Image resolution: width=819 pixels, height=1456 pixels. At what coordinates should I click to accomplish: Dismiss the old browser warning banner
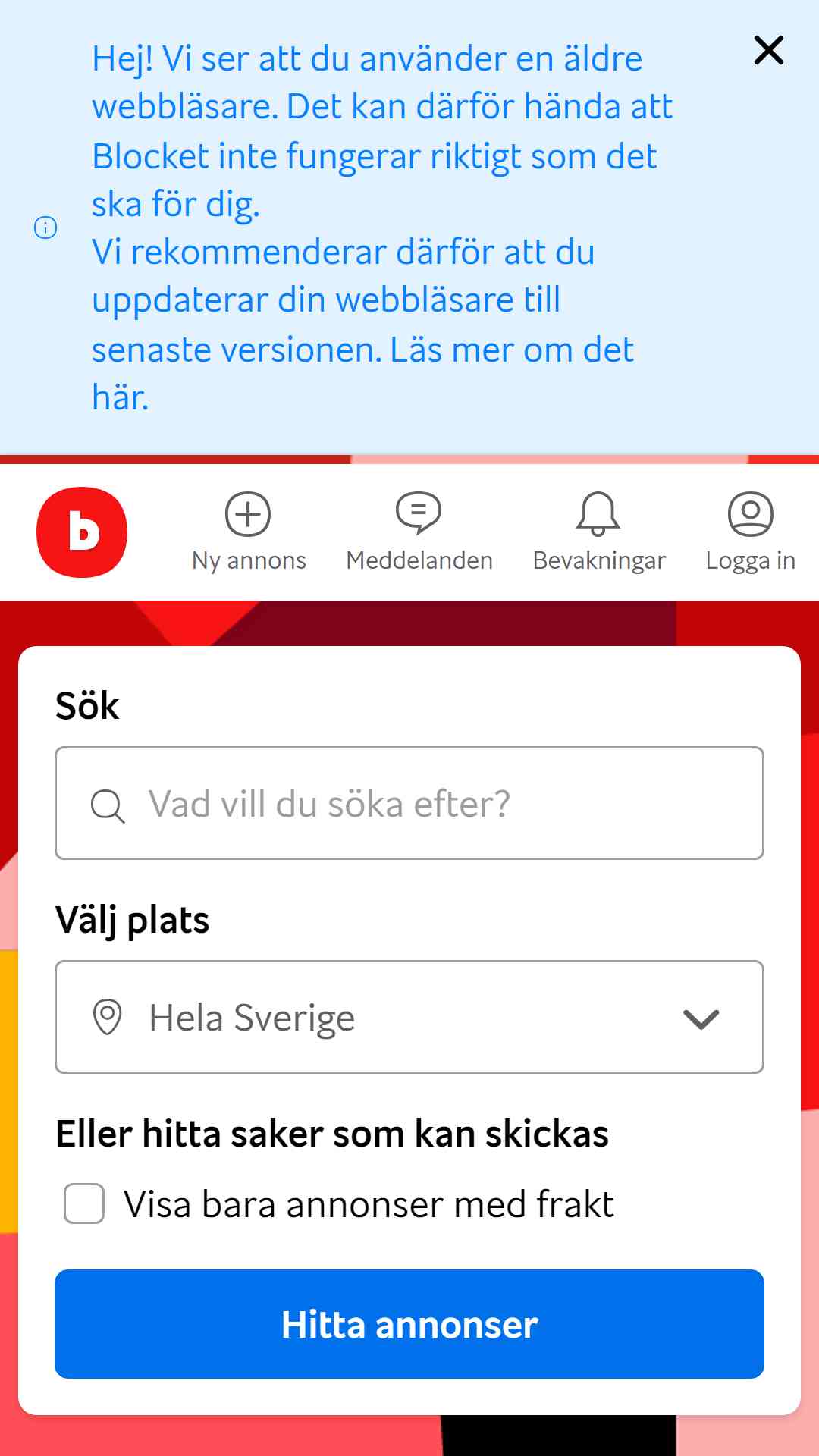click(768, 51)
